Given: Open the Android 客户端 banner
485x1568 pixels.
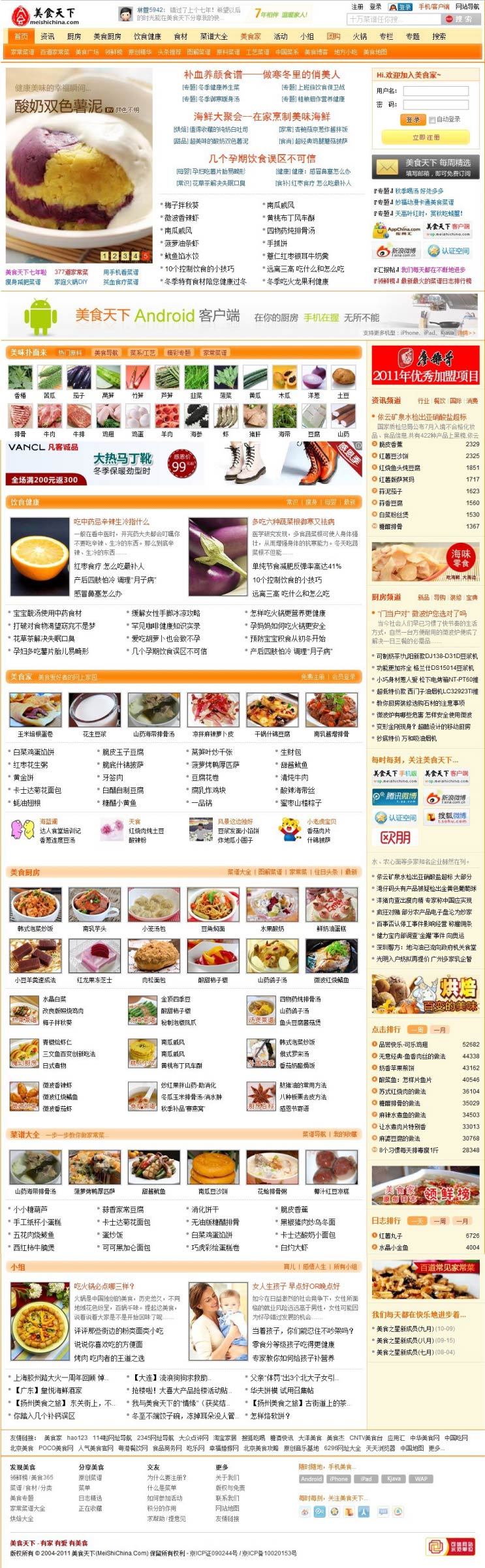Looking at the screenshot, I should 242,316.
